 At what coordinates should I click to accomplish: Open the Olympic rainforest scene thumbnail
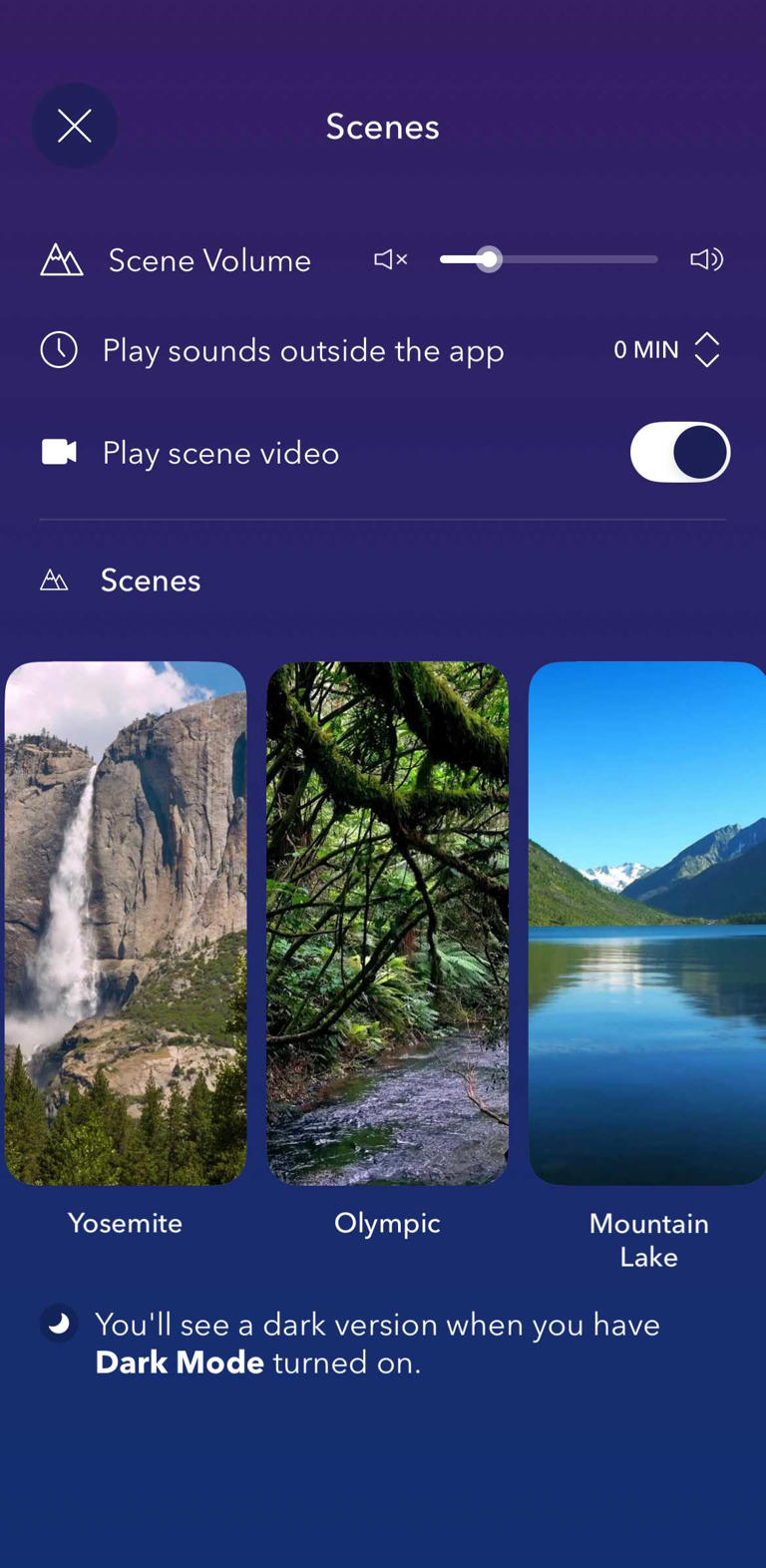tap(387, 922)
